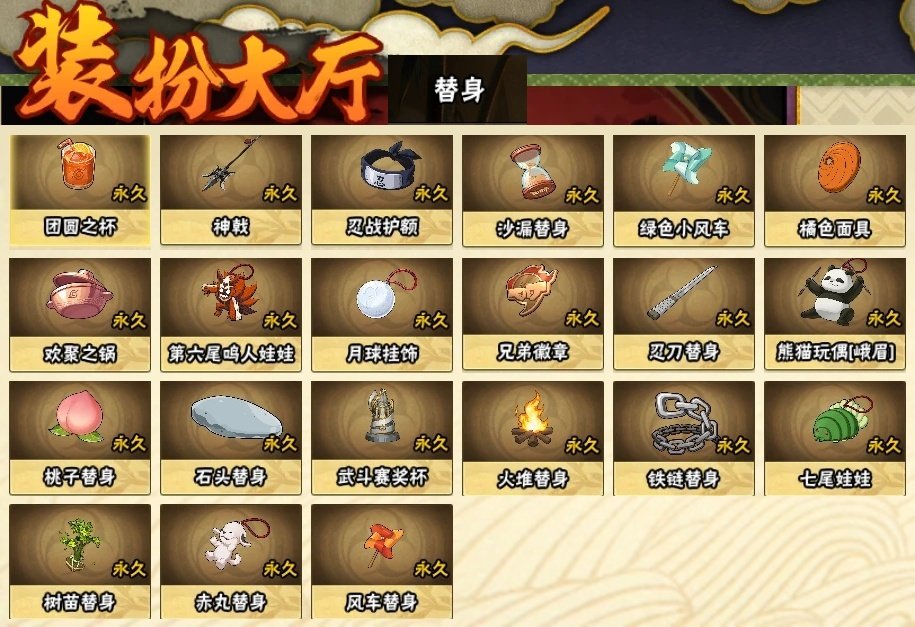Choose the 神戟 item card
915x627 pixels.
(x=231, y=190)
